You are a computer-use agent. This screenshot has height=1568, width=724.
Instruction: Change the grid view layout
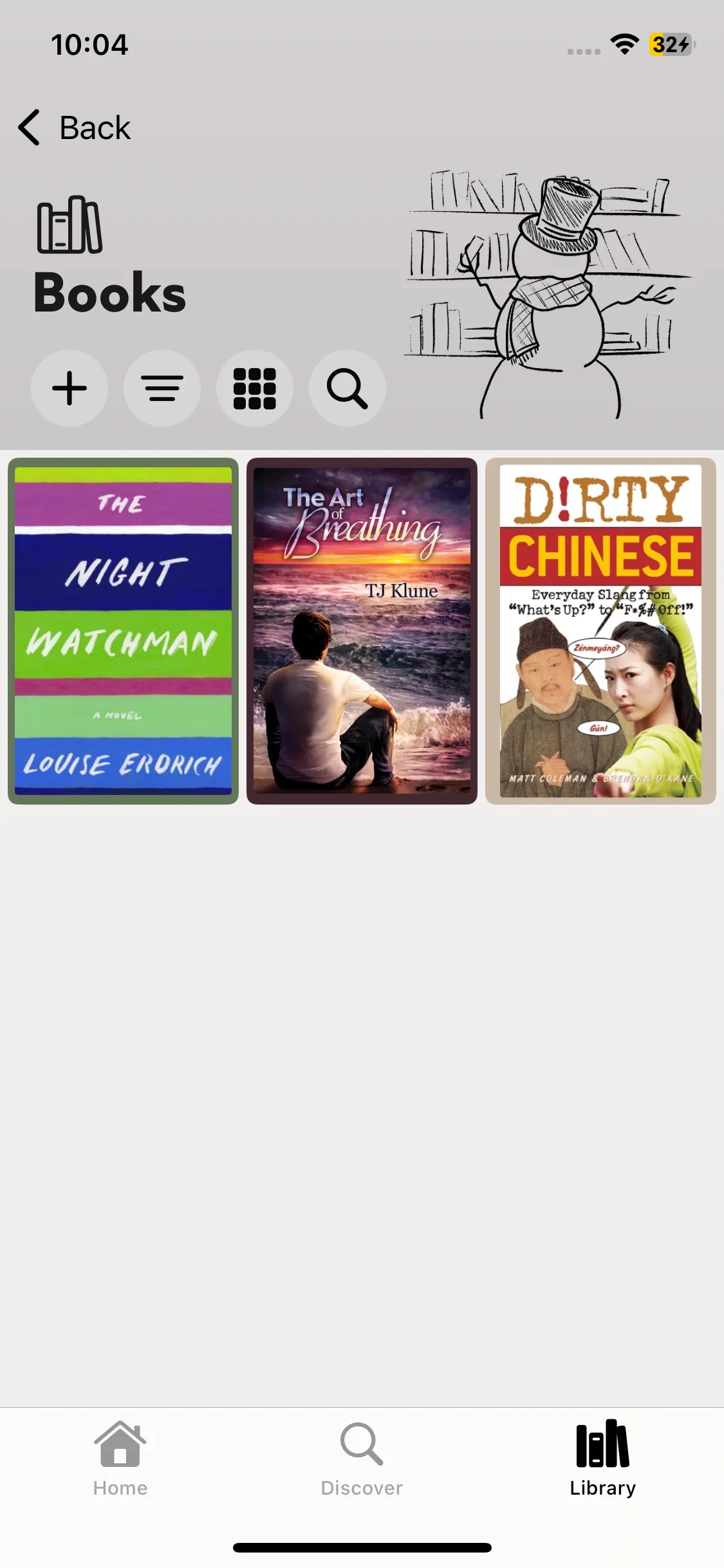(x=255, y=388)
